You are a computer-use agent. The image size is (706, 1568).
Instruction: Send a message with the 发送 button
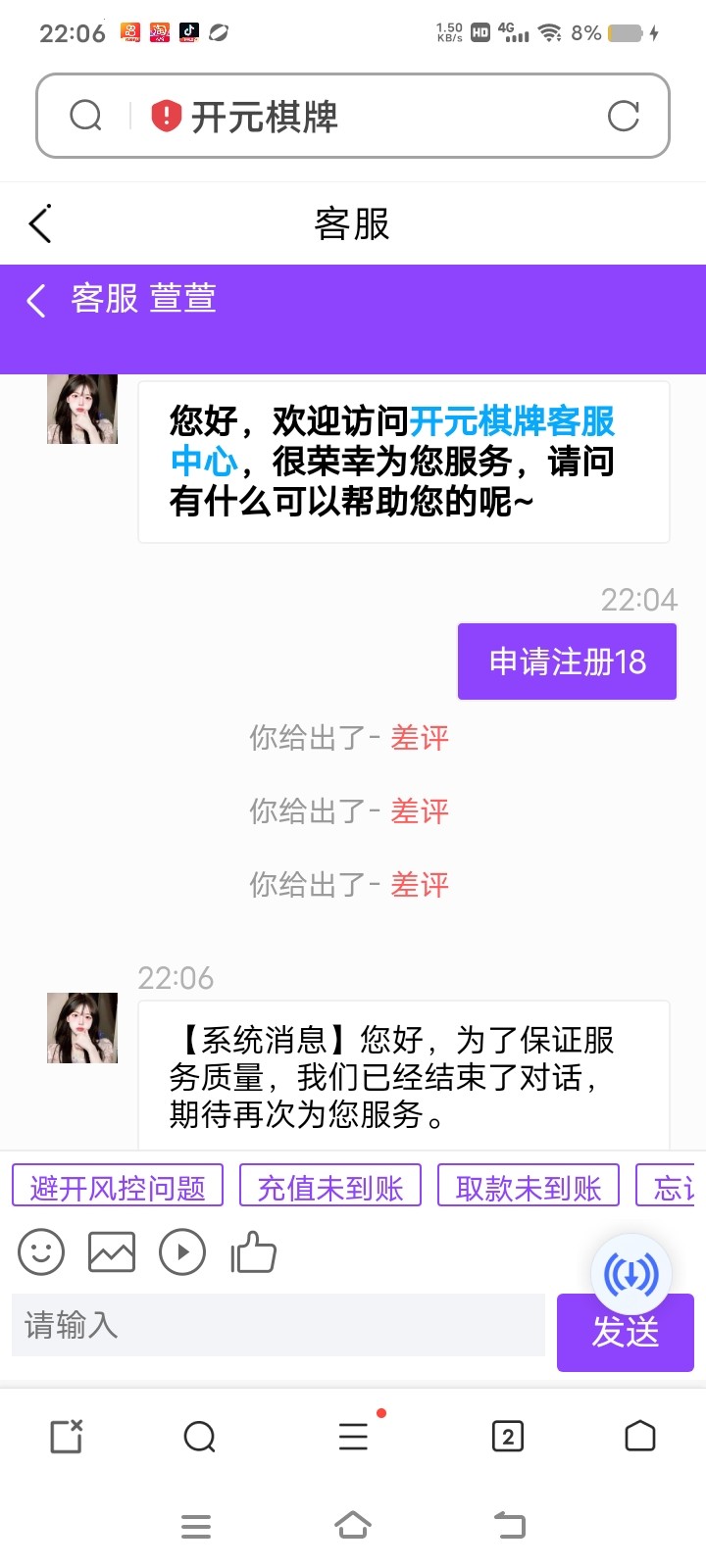(625, 1333)
